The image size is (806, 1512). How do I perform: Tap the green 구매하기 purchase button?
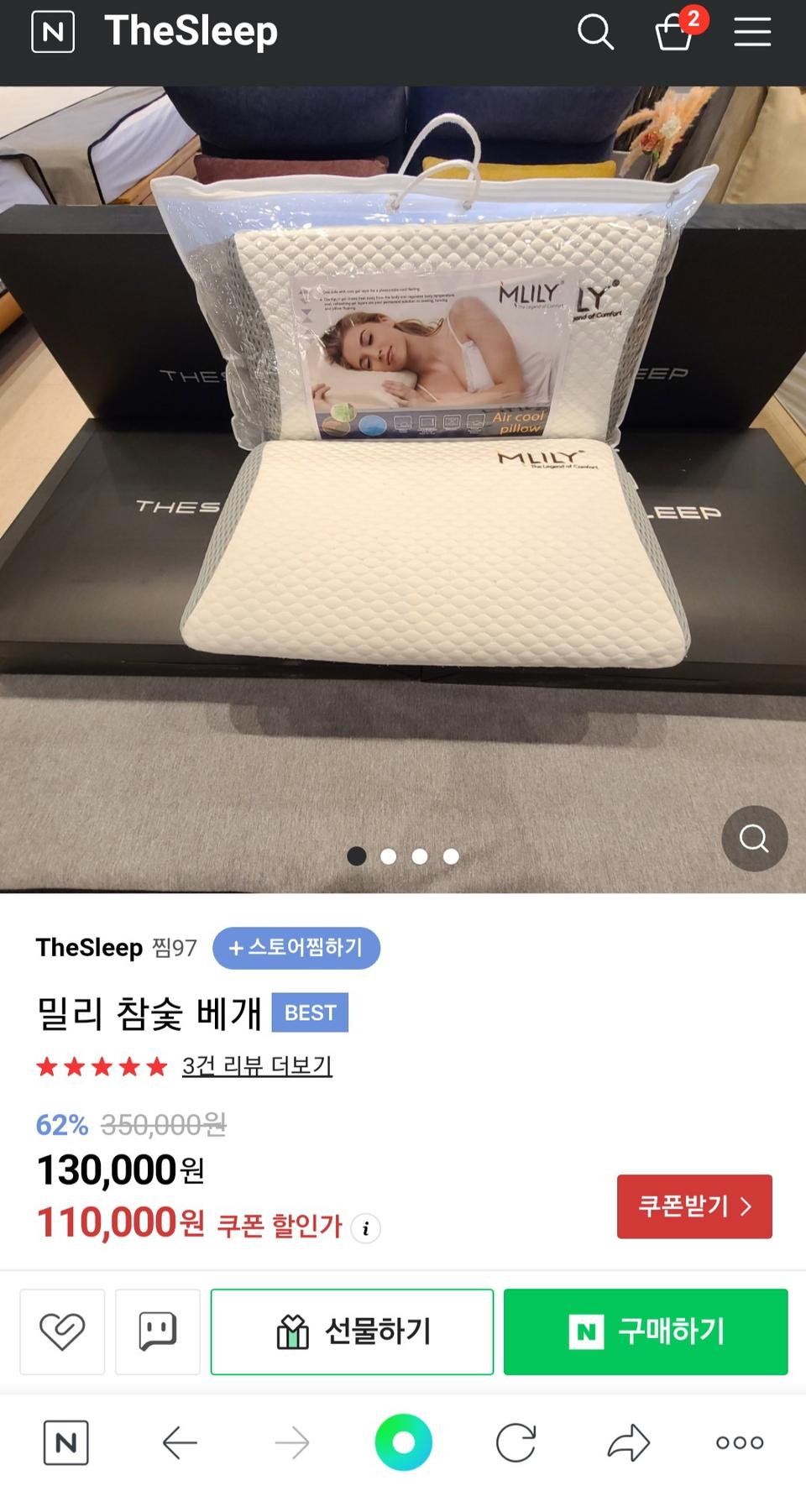click(x=645, y=1331)
